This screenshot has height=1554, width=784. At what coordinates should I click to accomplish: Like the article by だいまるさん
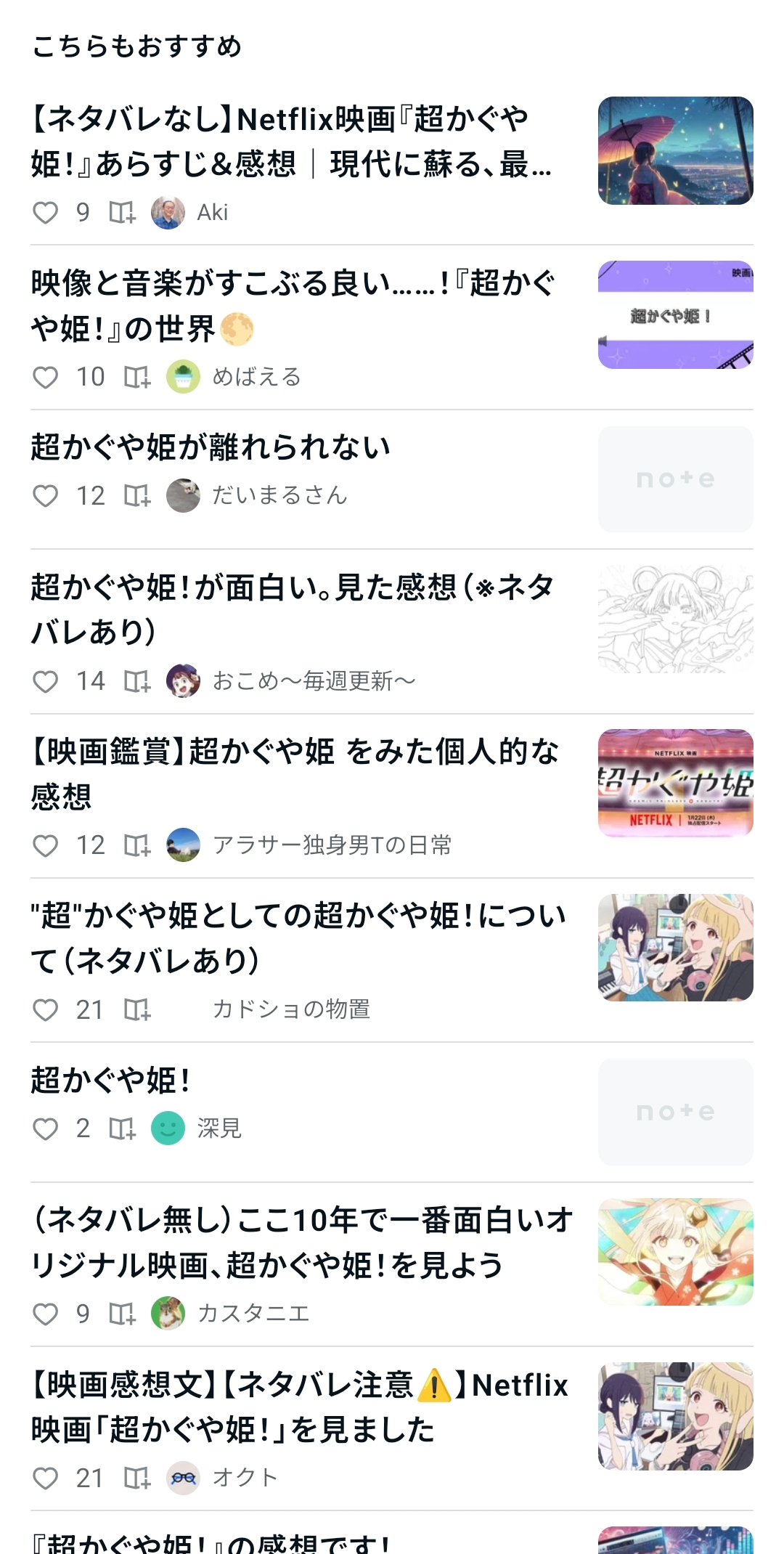(x=46, y=496)
